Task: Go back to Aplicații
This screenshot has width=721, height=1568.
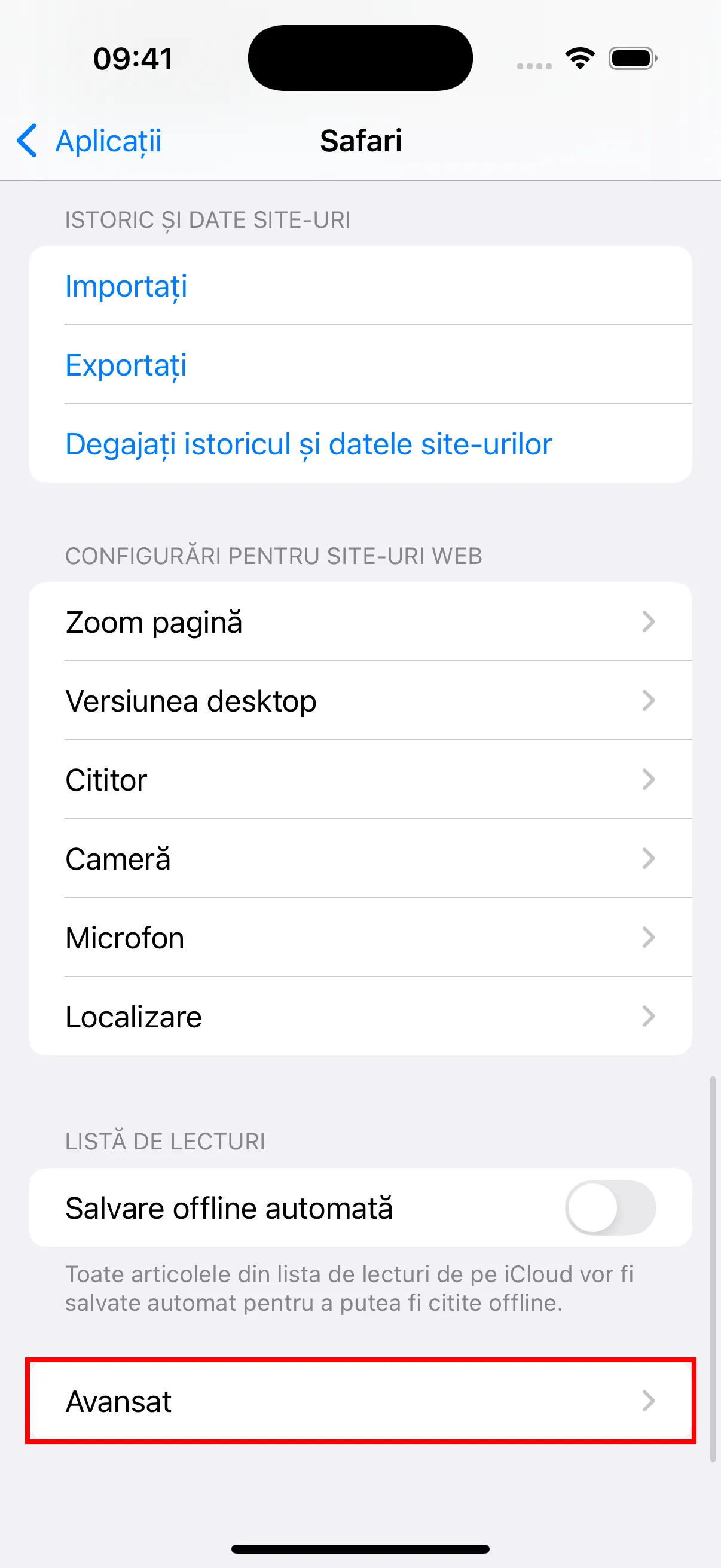Action: pos(90,141)
